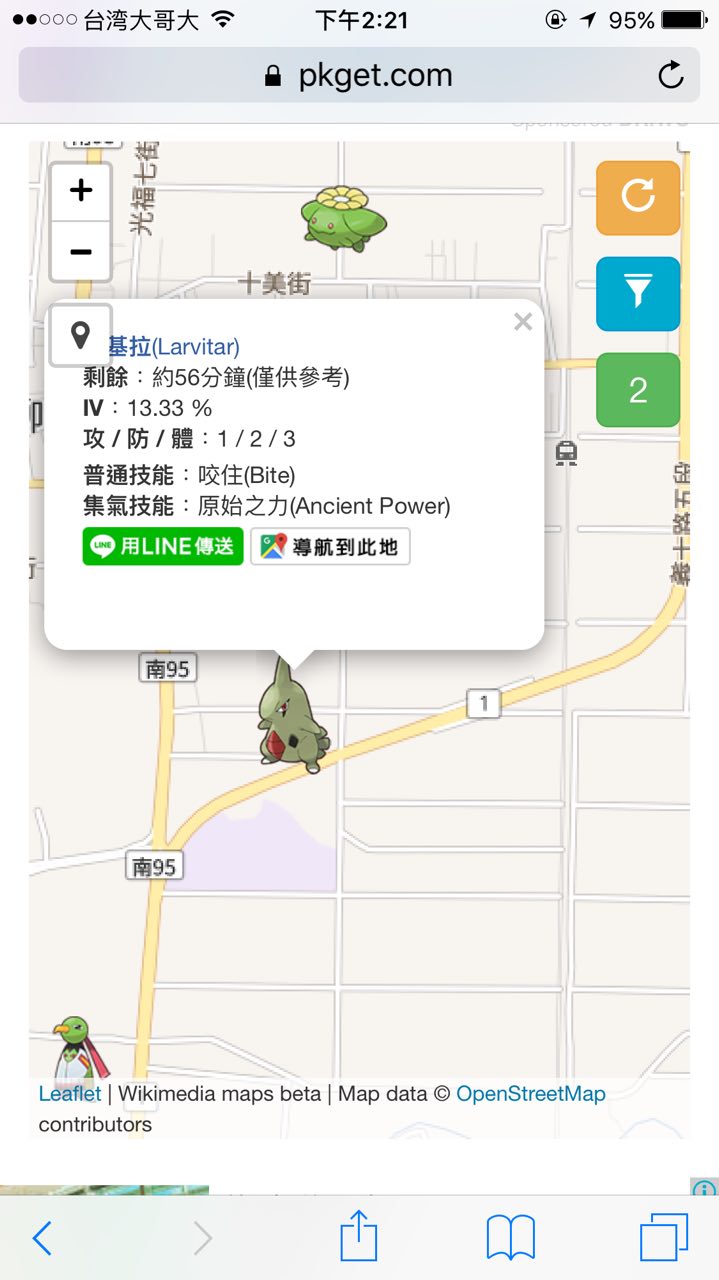The width and height of the screenshot is (719, 1280).
Task: Close the Larvitar info popup
Action: click(522, 322)
